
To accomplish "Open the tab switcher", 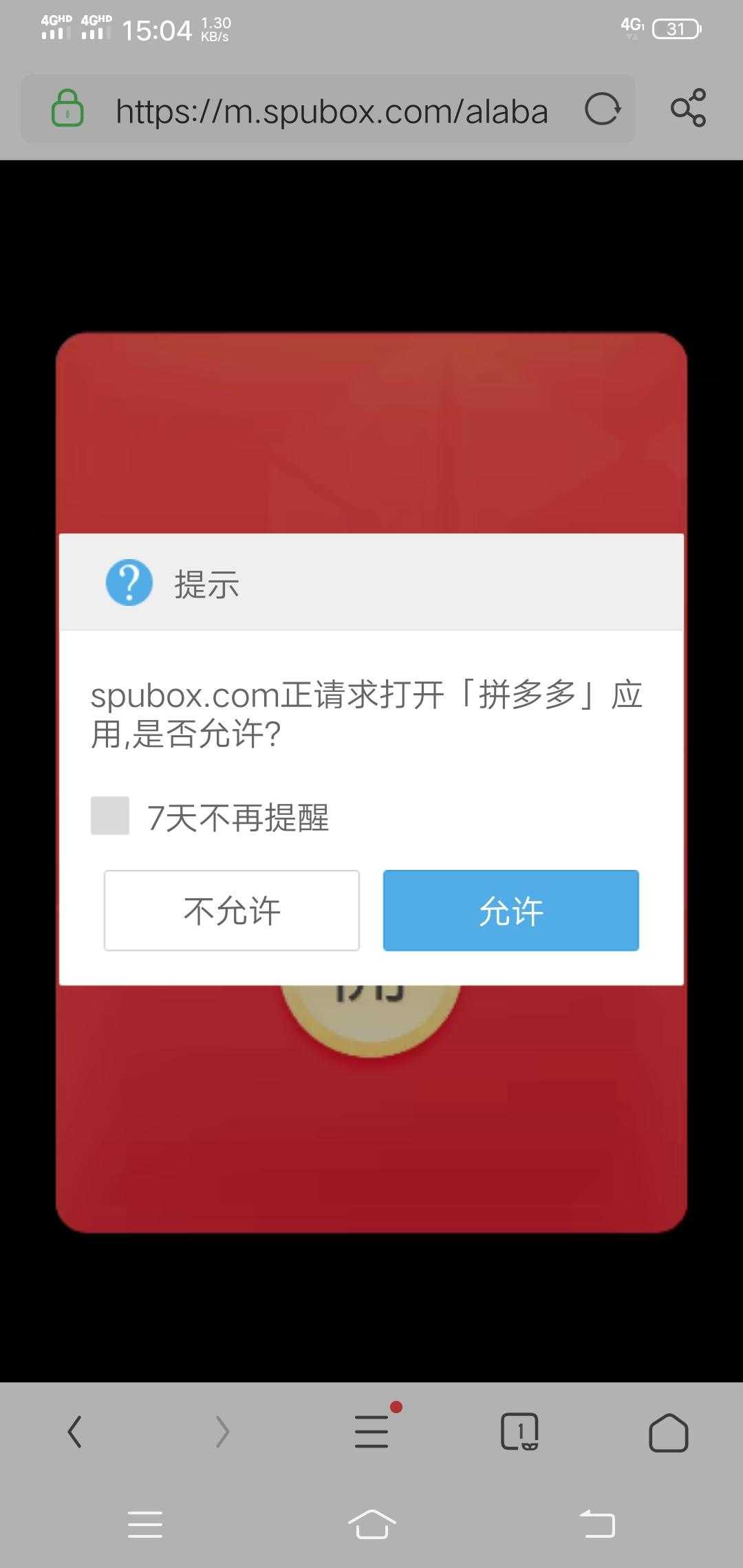I will 519,1432.
